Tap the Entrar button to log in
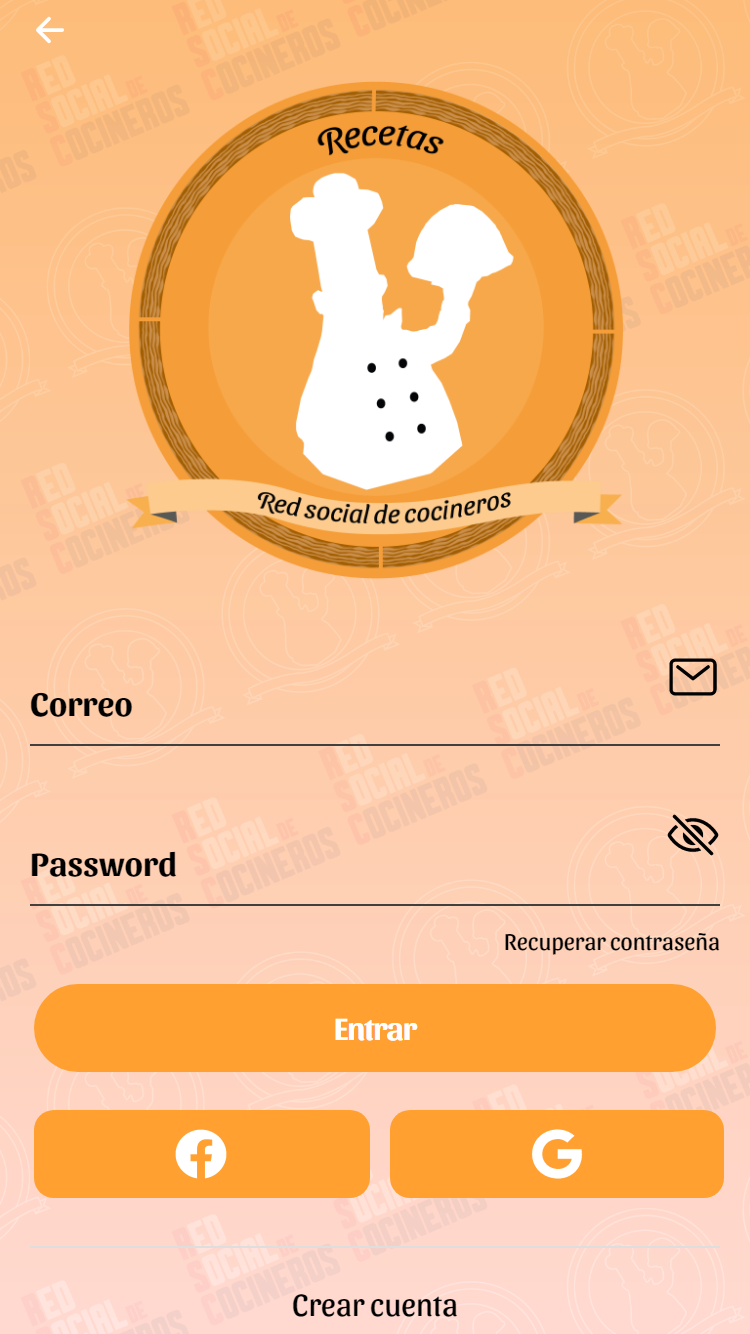This screenshot has width=750, height=1334. 375,1028
